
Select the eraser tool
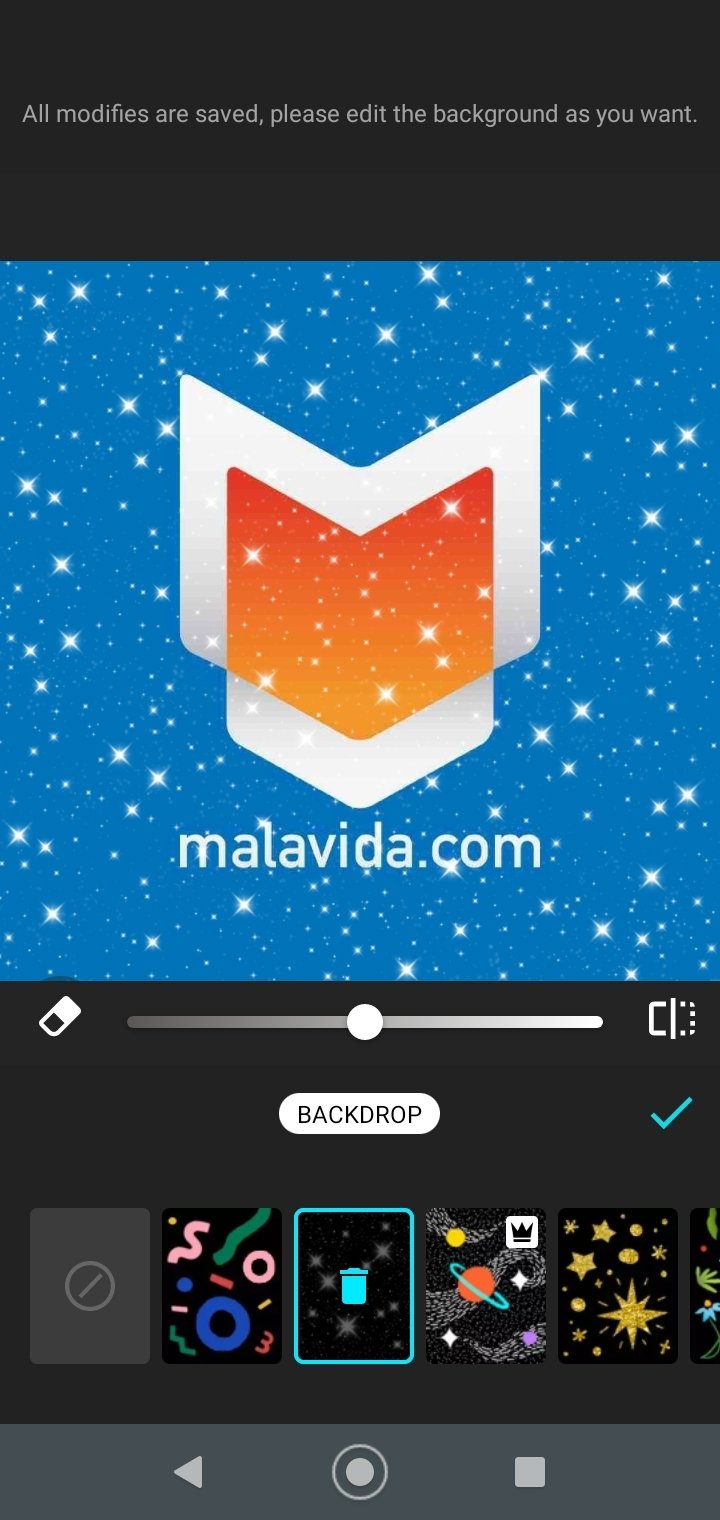point(60,1019)
